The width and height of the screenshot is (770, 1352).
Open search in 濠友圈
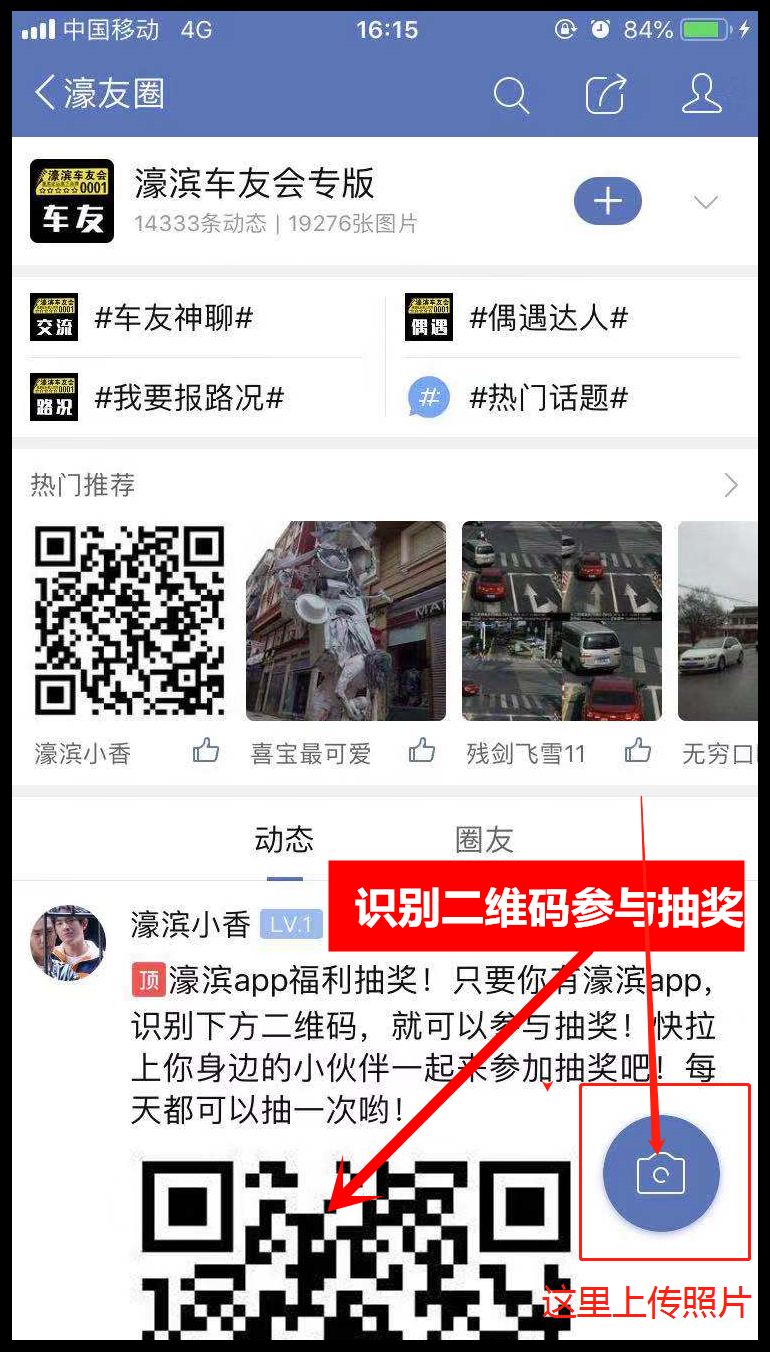[511, 95]
